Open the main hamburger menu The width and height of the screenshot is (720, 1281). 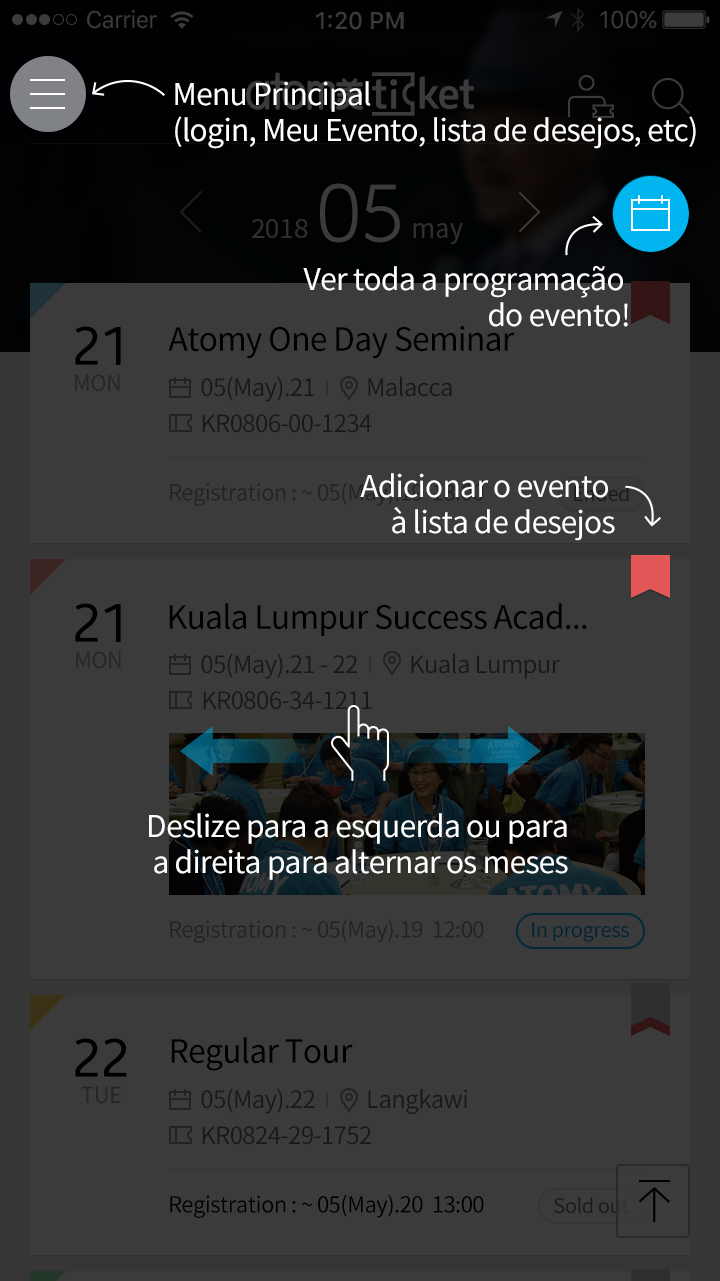(x=47, y=93)
